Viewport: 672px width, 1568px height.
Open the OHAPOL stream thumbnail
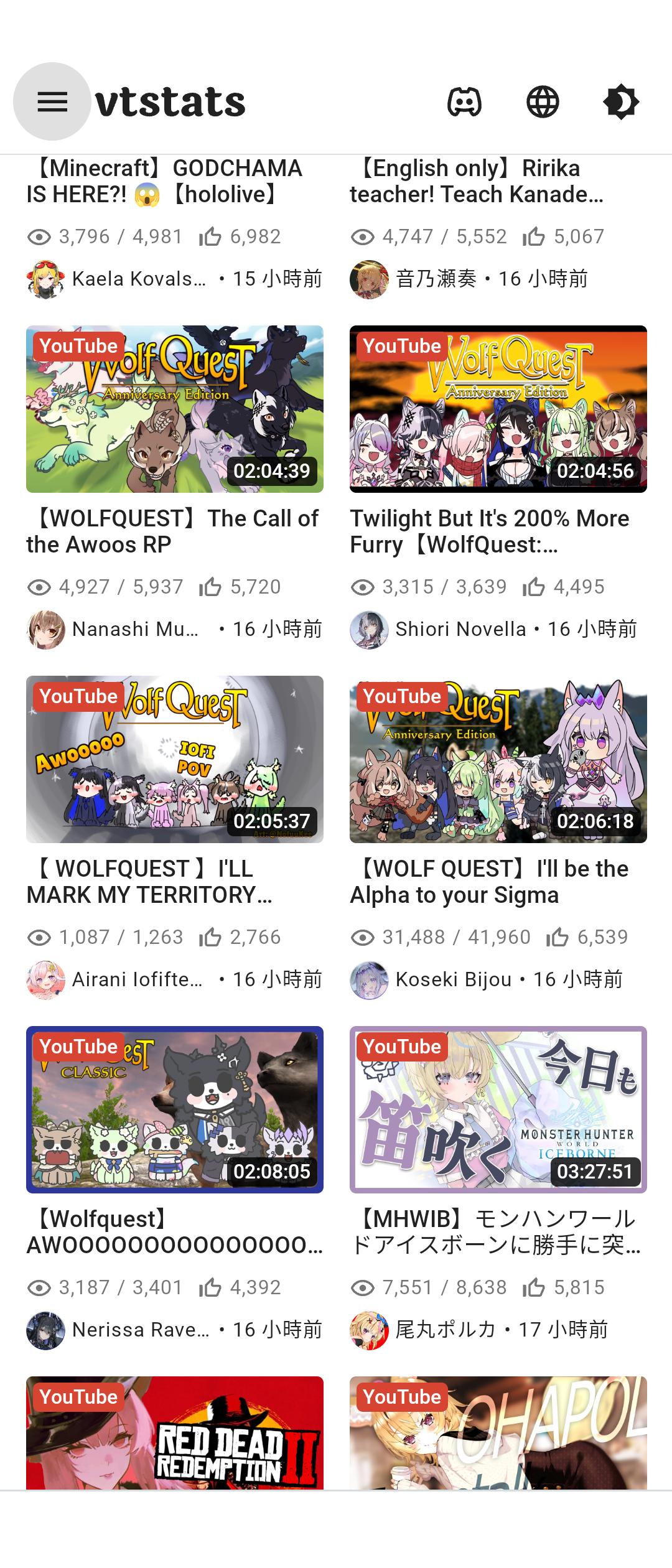[x=498, y=1433]
